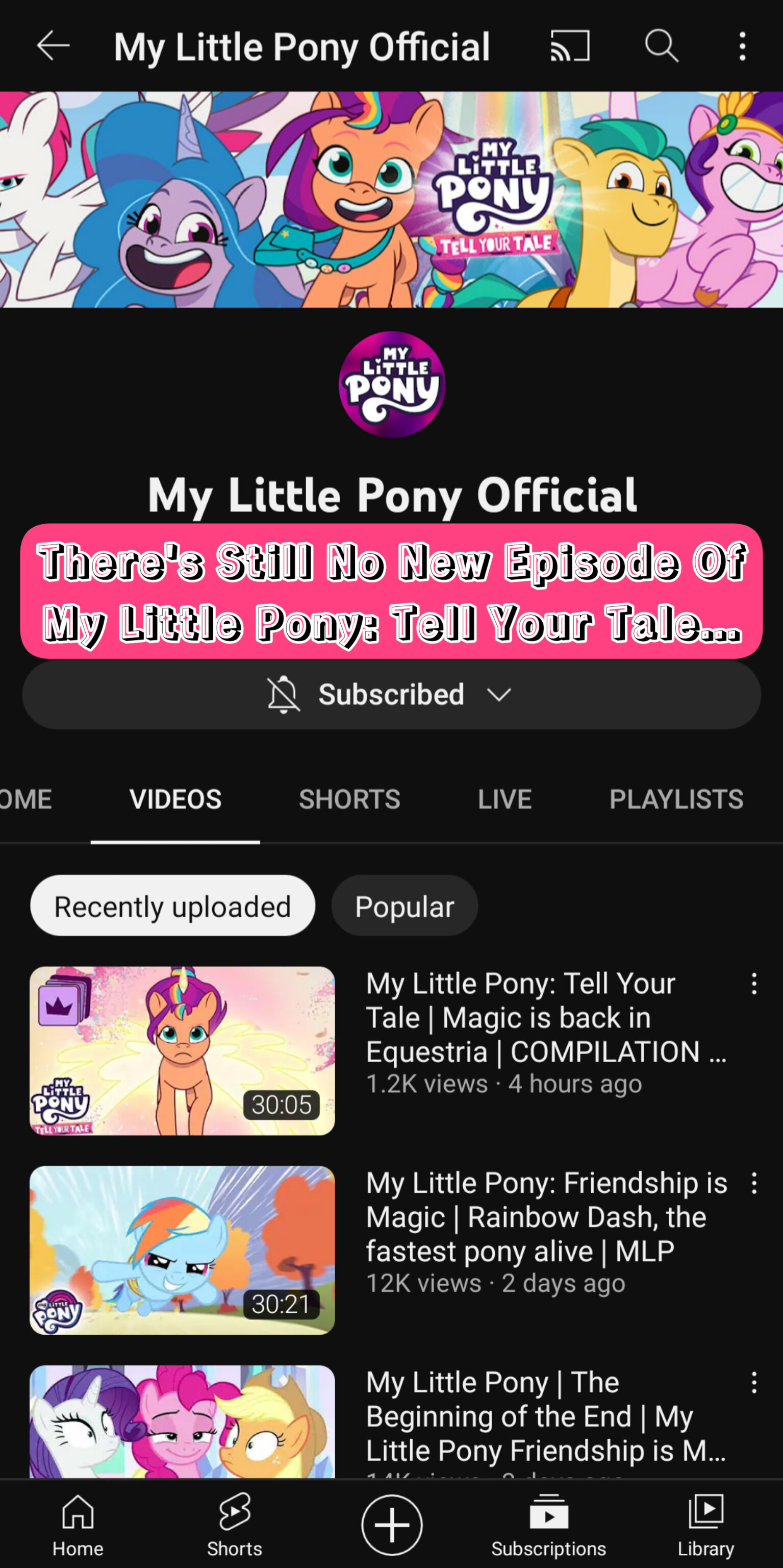
Task: Select the Popular filter chip
Action: [x=405, y=906]
